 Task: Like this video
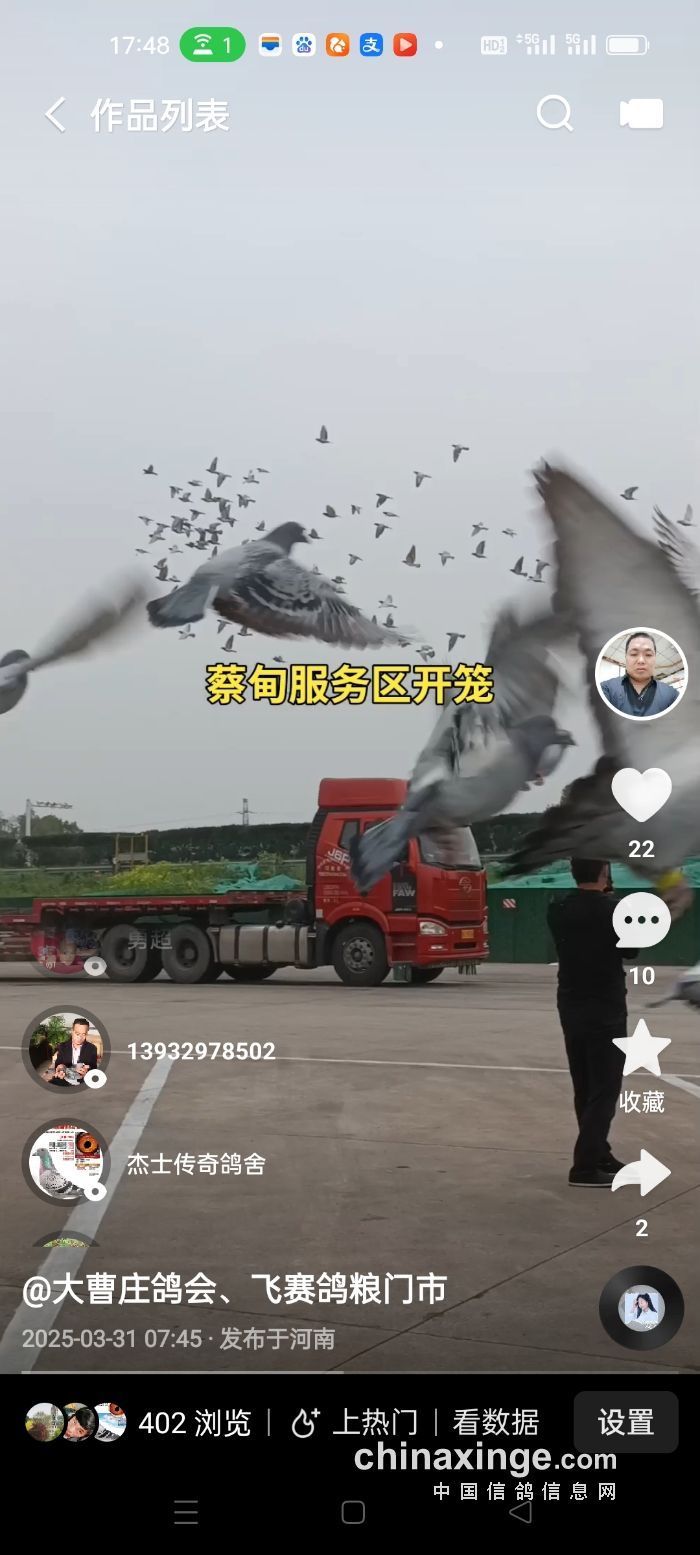[641, 796]
